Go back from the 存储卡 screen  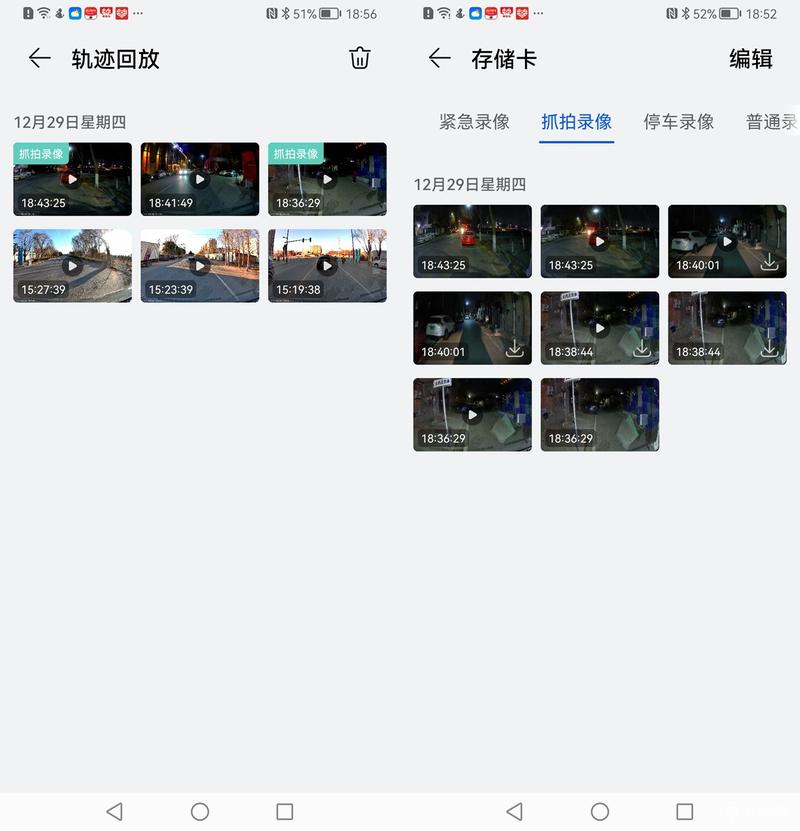[439, 58]
